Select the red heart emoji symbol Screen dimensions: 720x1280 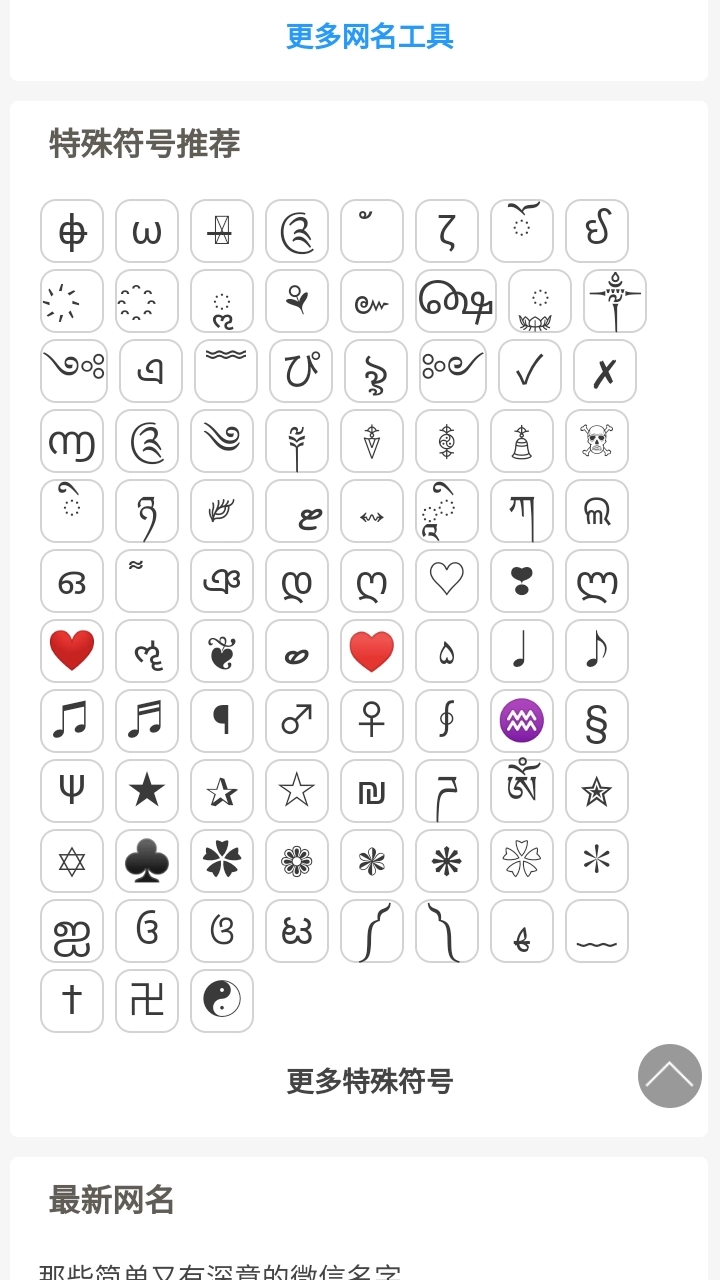(x=72, y=651)
